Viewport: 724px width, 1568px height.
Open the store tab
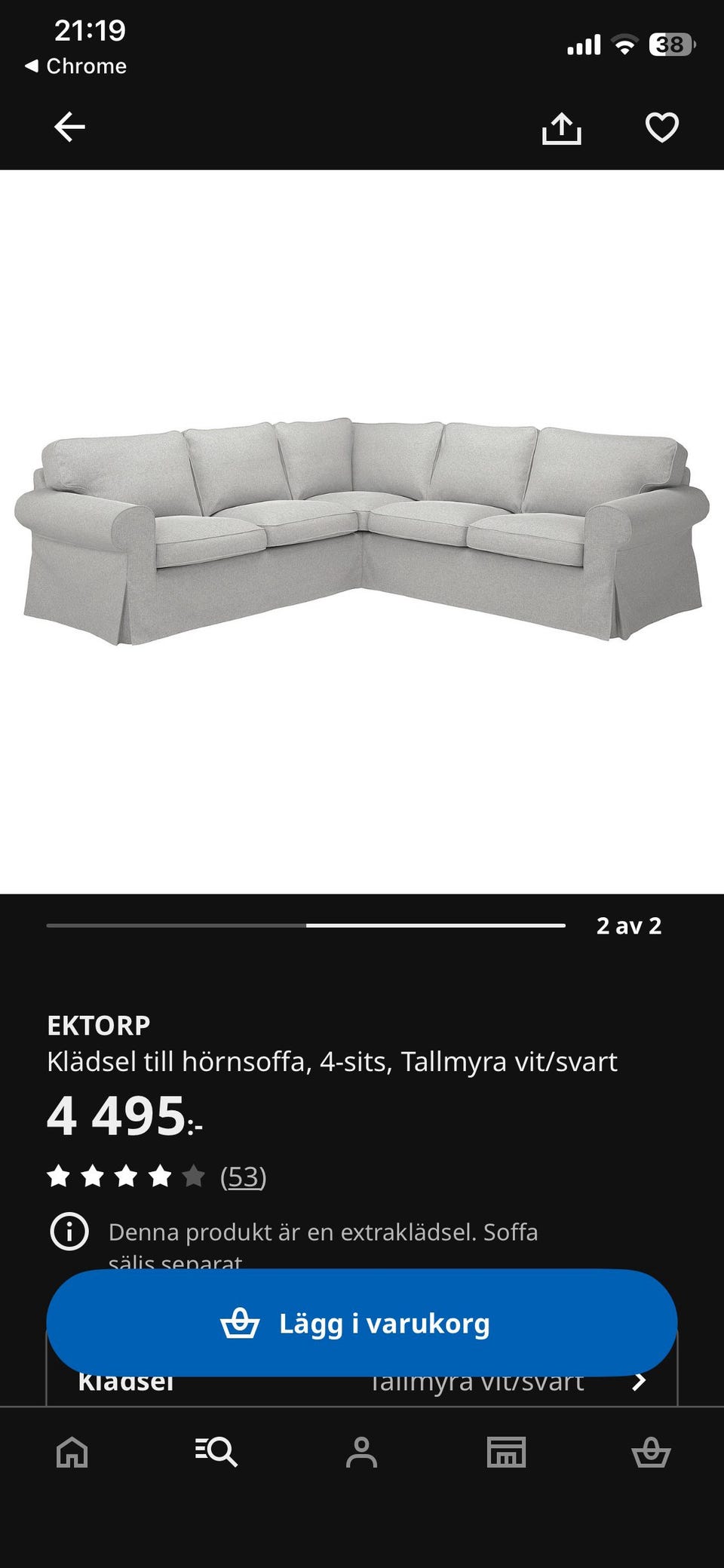(506, 1451)
